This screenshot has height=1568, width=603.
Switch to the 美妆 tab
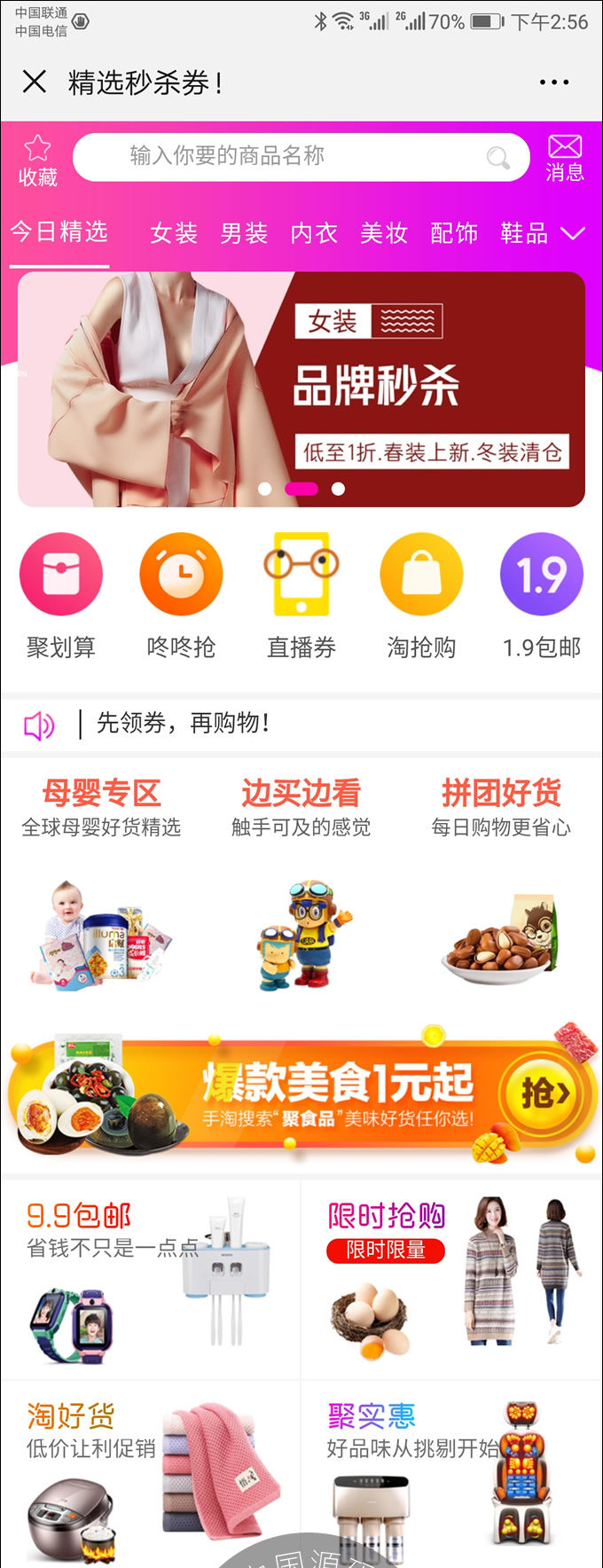point(383,233)
